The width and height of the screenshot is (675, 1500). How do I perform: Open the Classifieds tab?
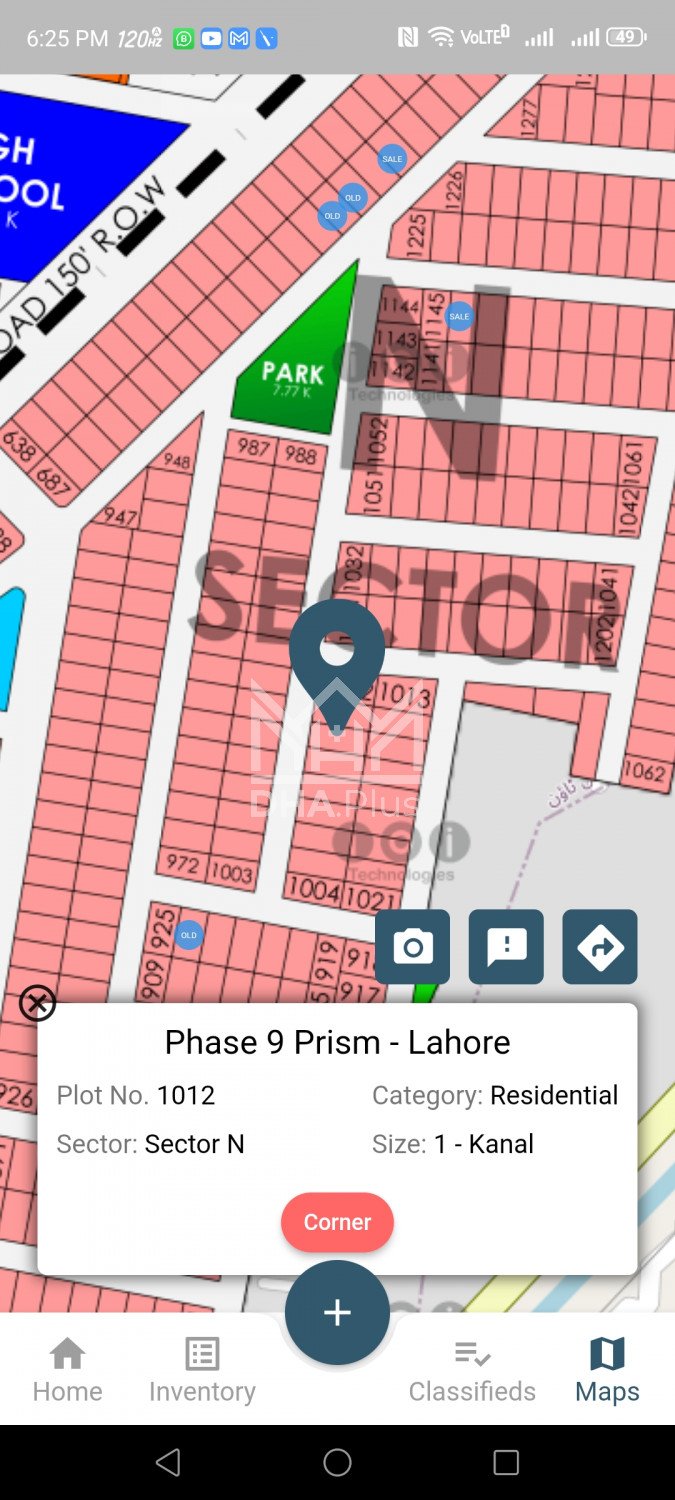pos(472,1370)
